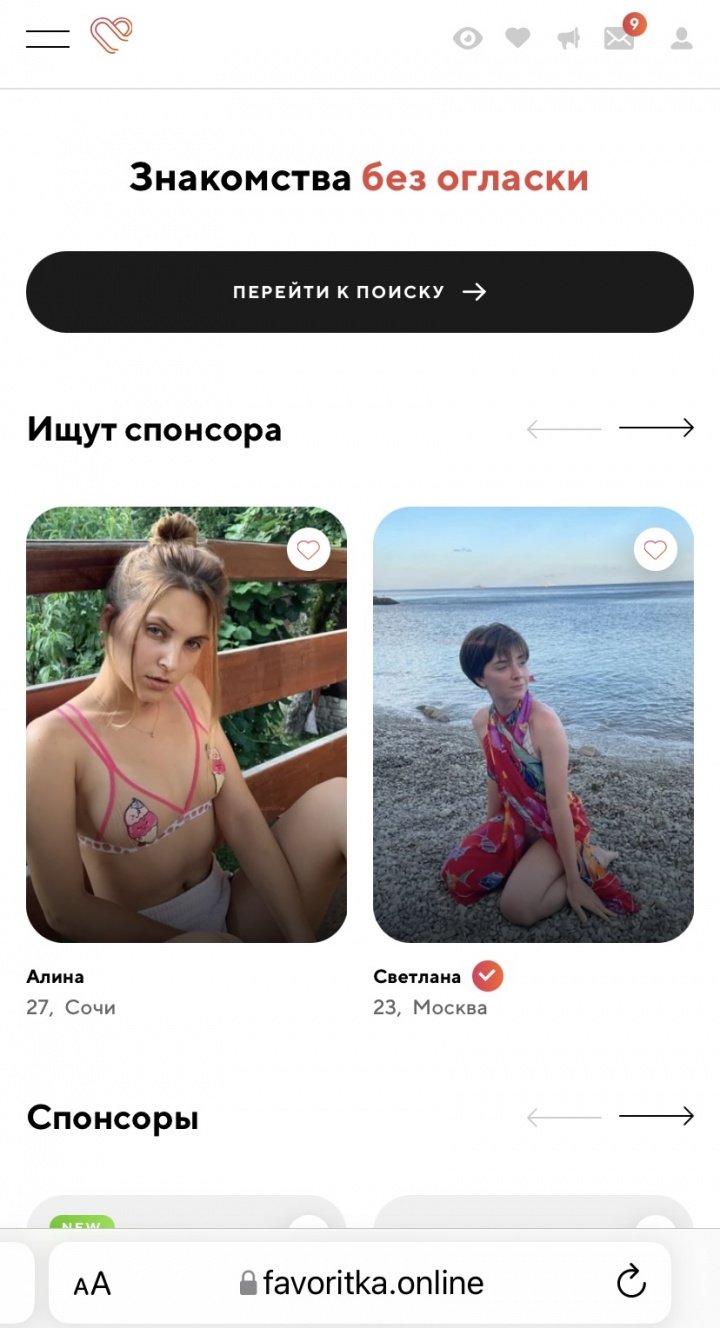Viewport: 720px width, 1328px height.
Task: Open favorites heart icon in header
Action: [517, 39]
